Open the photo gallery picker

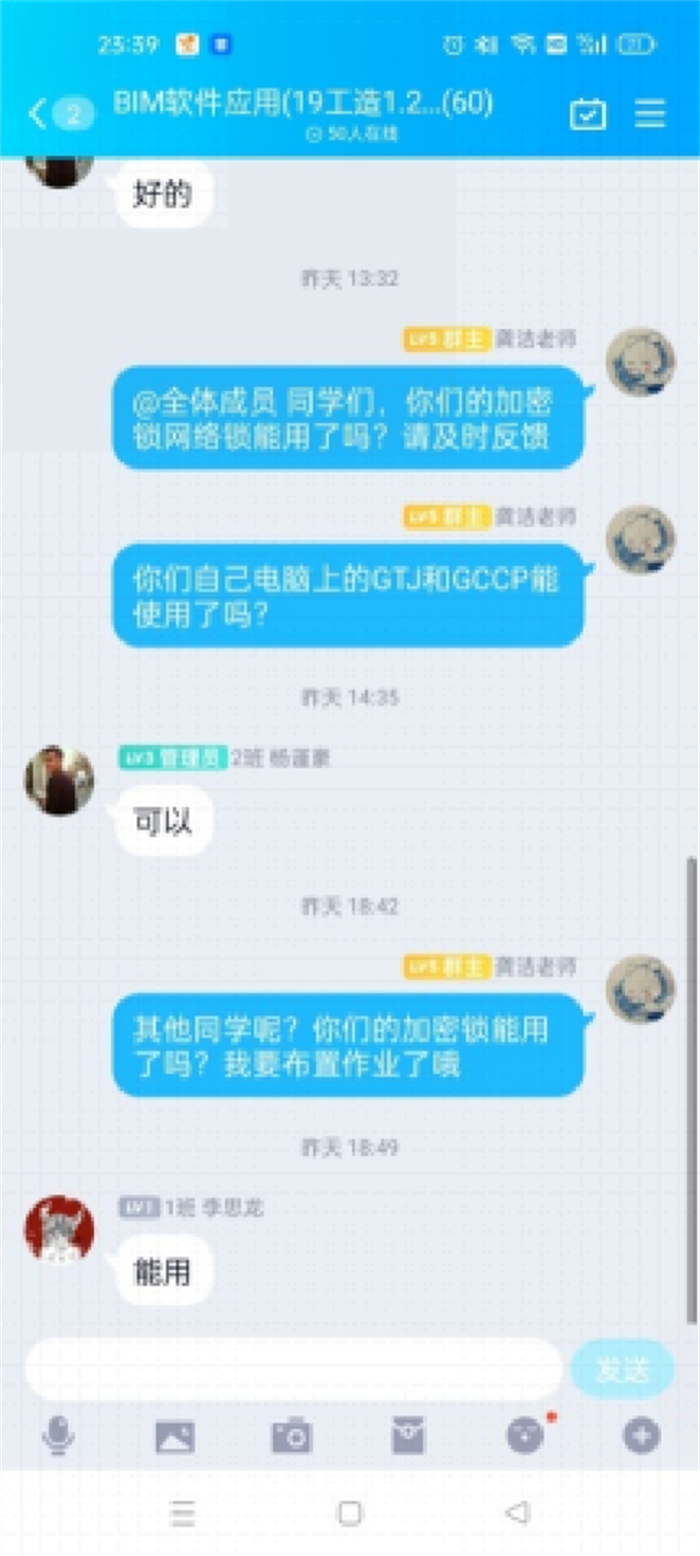(175, 1437)
